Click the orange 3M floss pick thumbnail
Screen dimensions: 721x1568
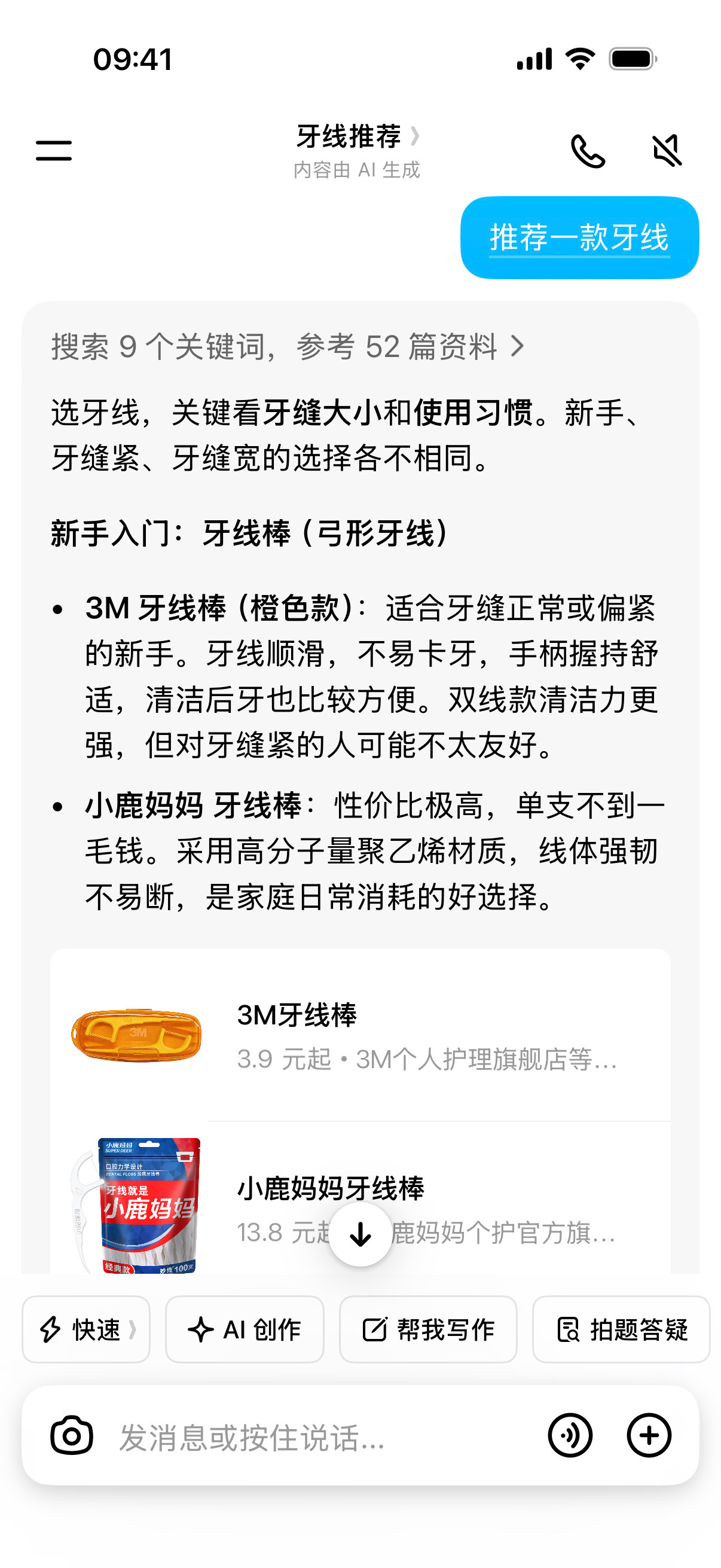[x=136, y=1032]
